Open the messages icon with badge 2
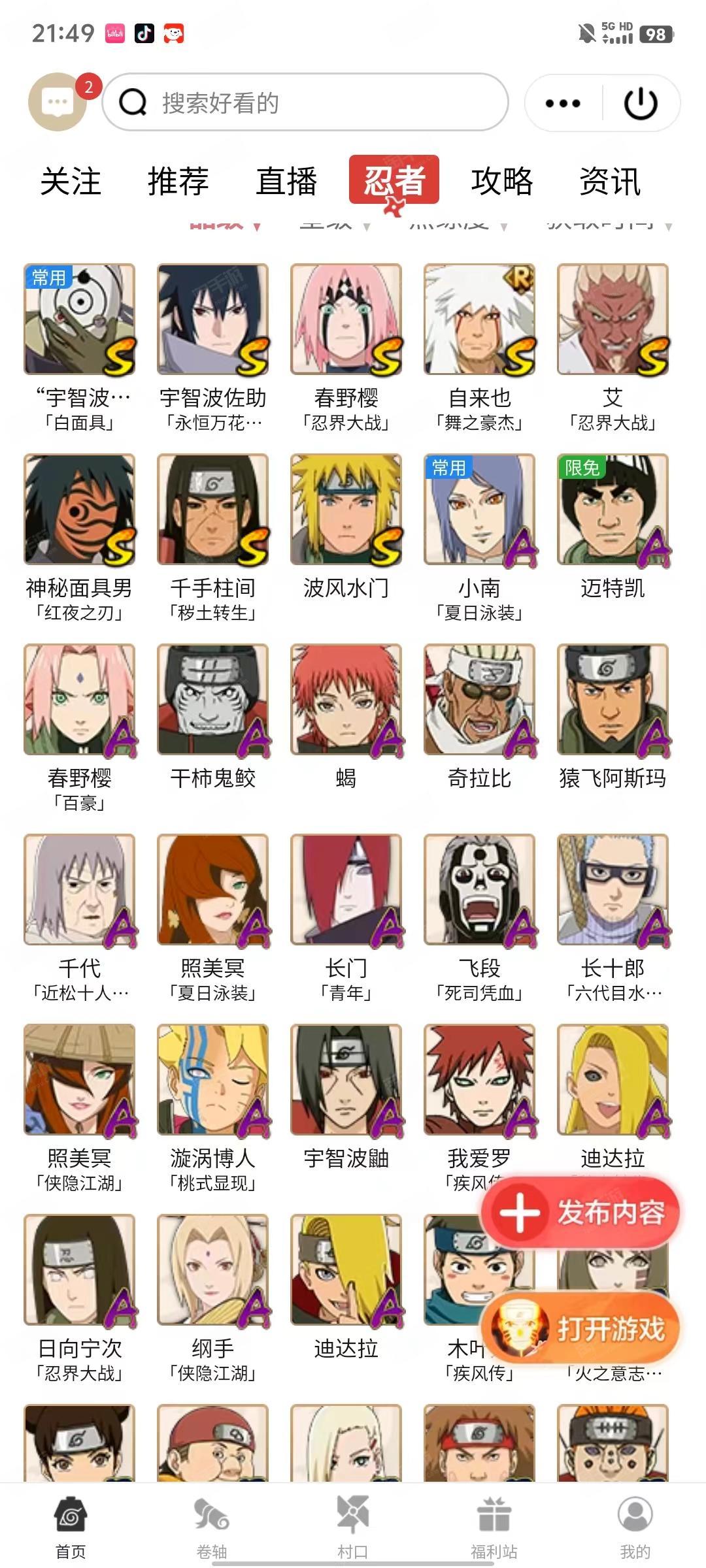This screenshot has height=1568, width=706. click(x=59, y=102)
